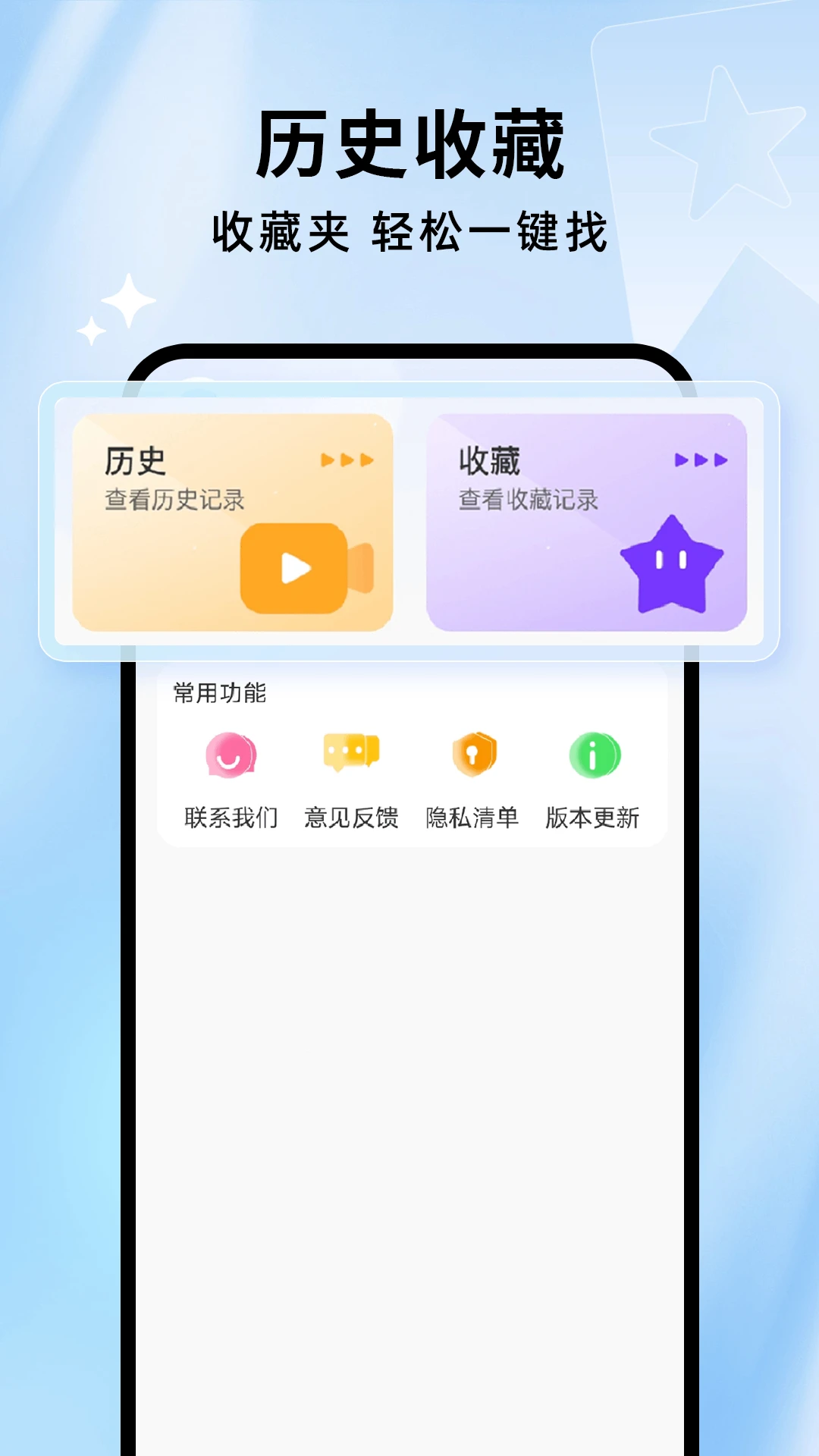Screen dimensions: 819x1456
Task: Expand 收藏 using the purple arrows
Action: [701, 460]
